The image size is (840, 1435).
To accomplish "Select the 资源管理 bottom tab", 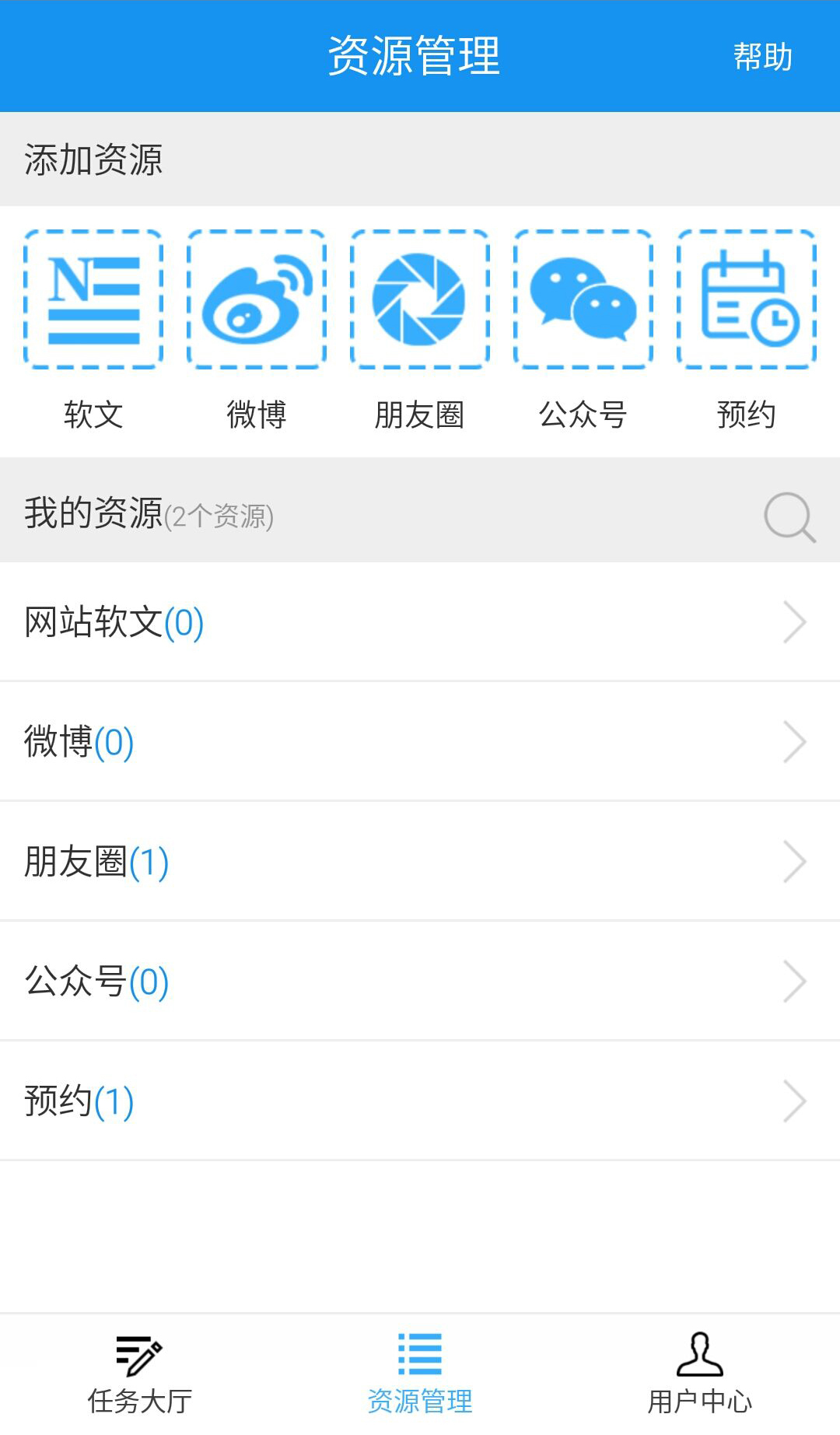I will 420,1374.
